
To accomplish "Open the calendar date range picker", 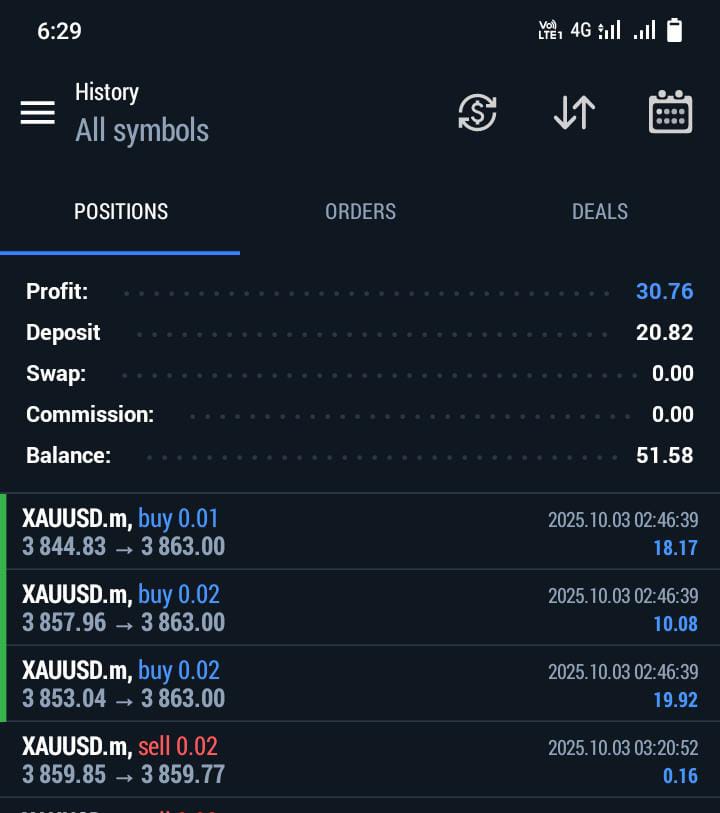I will click(670, 112).
